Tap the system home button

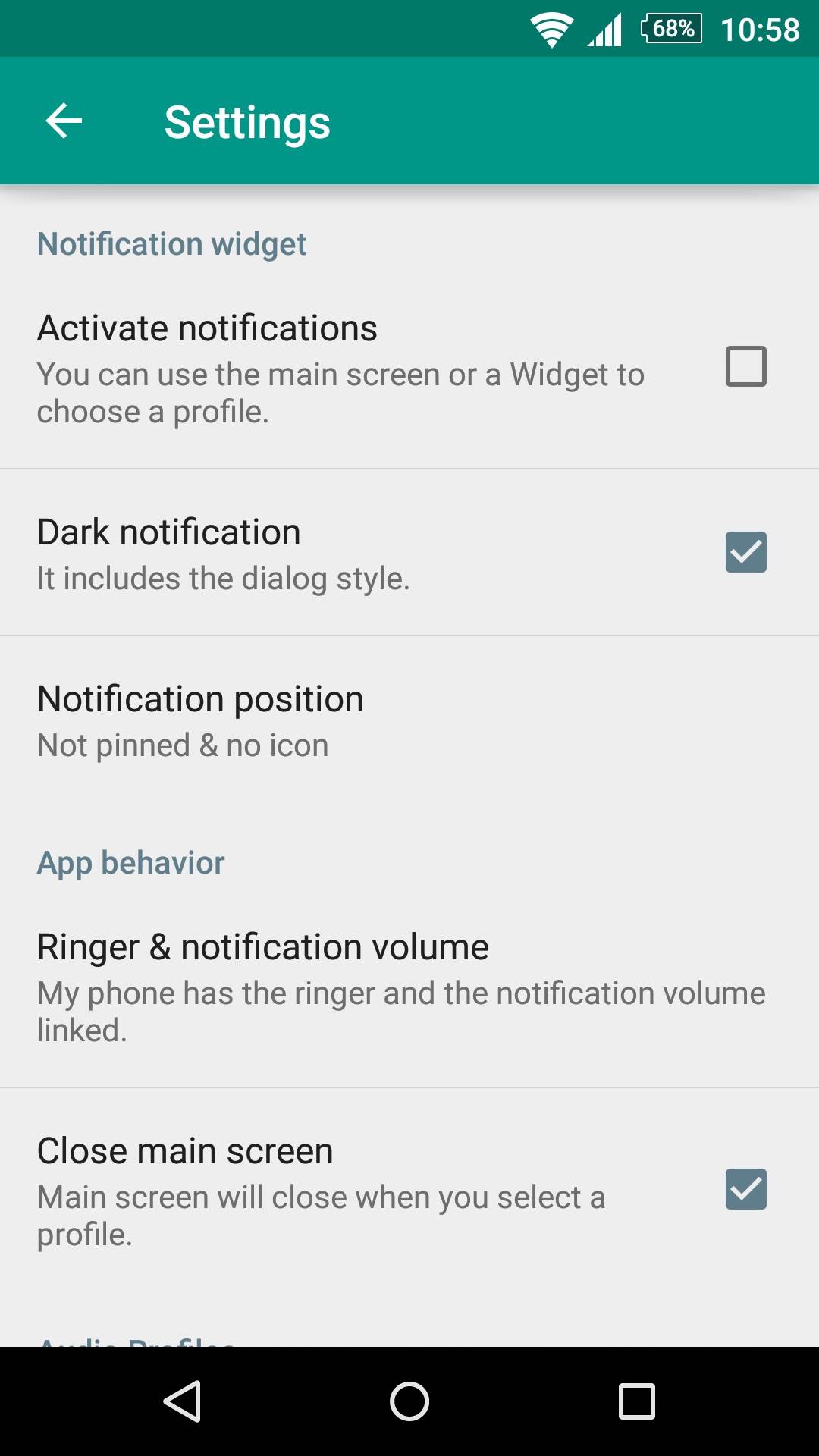click(x=409, y=1401)
